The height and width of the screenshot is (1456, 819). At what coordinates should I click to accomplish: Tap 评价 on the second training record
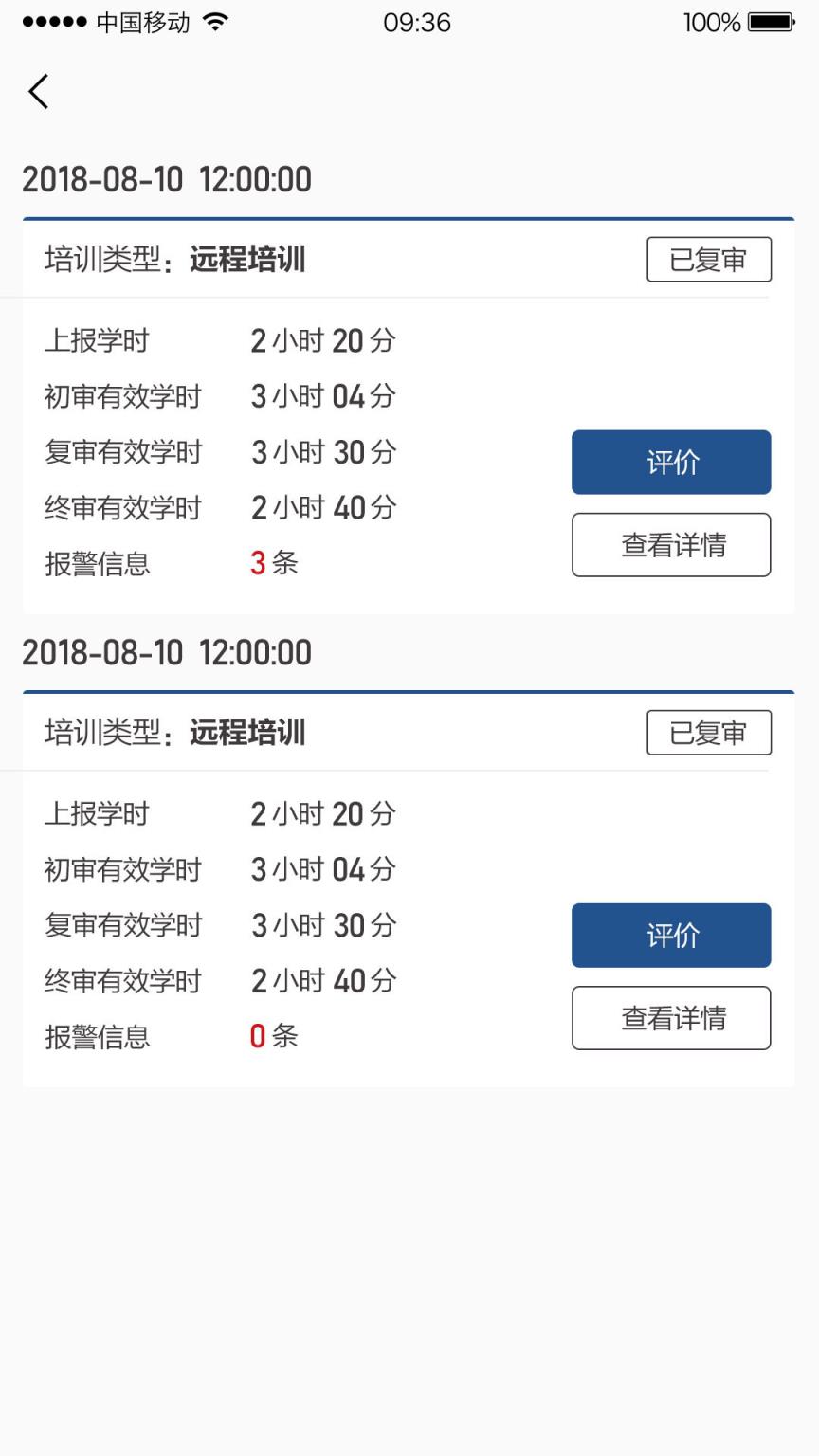pyautogui.click(x=670, y=935)
